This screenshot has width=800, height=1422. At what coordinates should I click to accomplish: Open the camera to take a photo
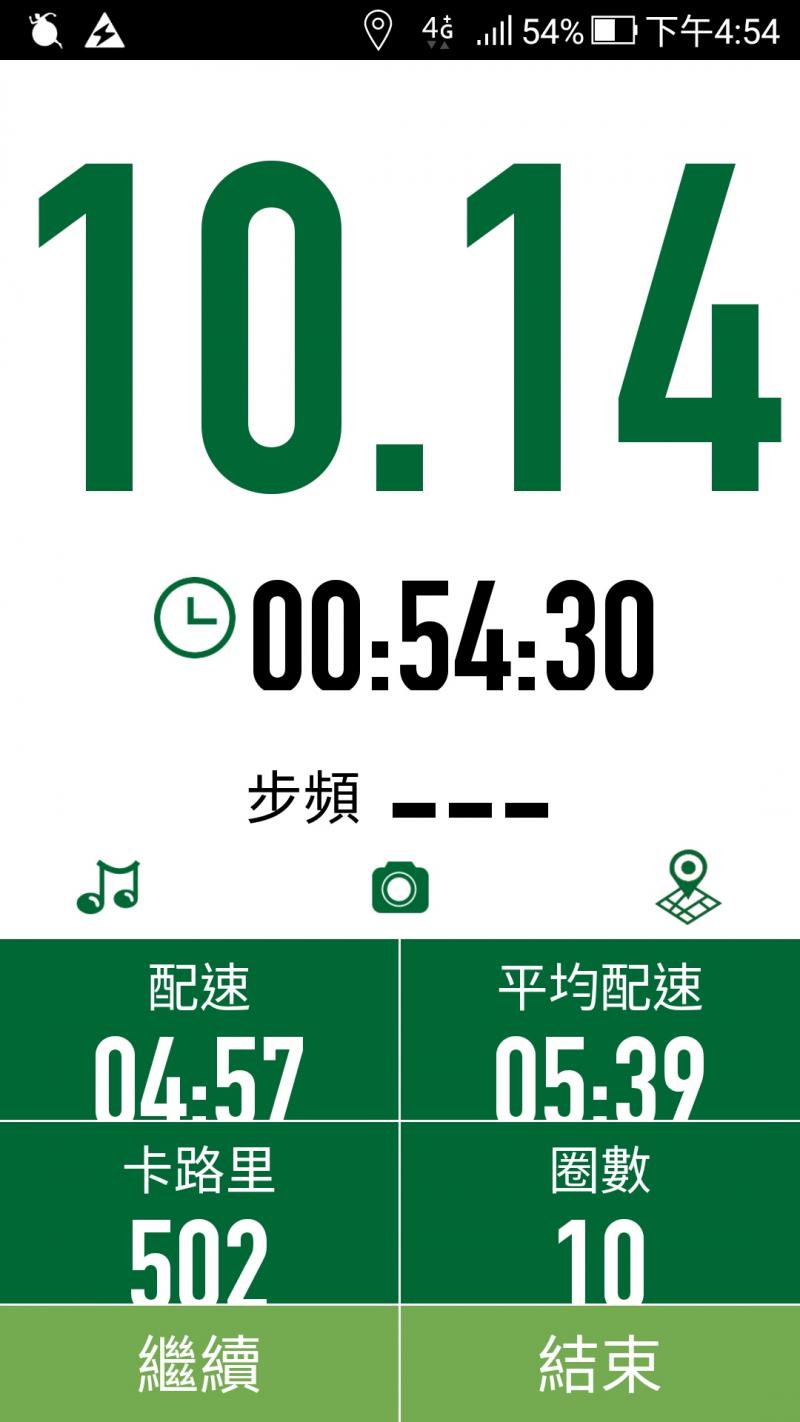pos(400,887)
